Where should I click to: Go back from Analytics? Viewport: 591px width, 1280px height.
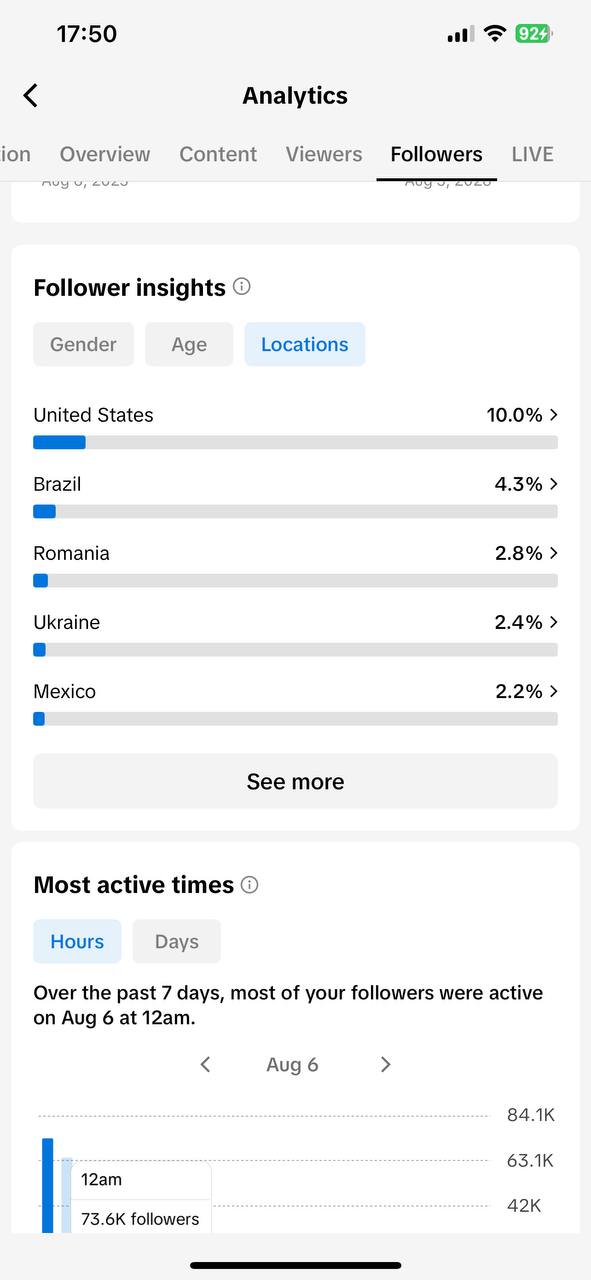click(30, 96)
